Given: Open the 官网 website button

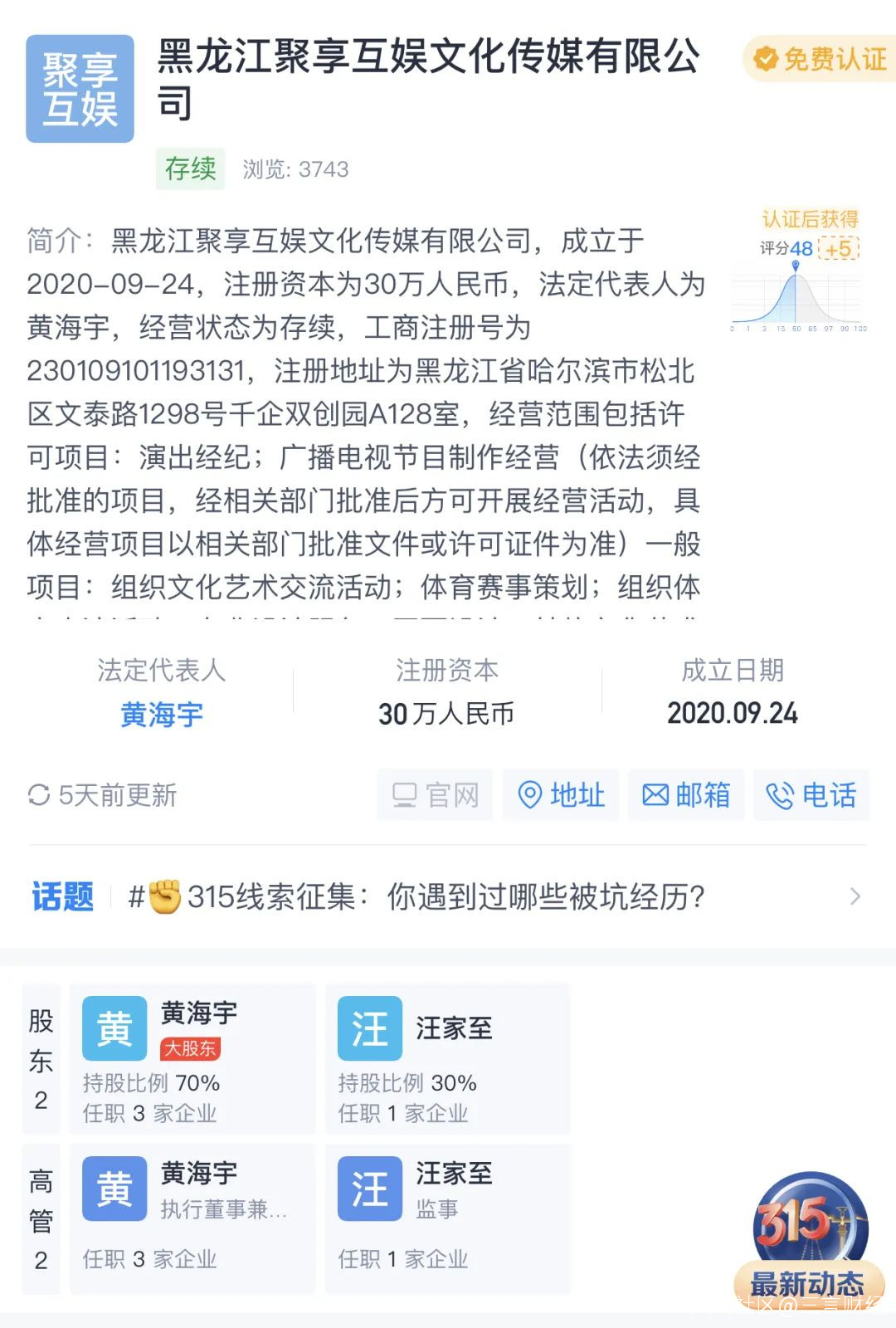Looking at the screenshot, I should tap(435, 795).
